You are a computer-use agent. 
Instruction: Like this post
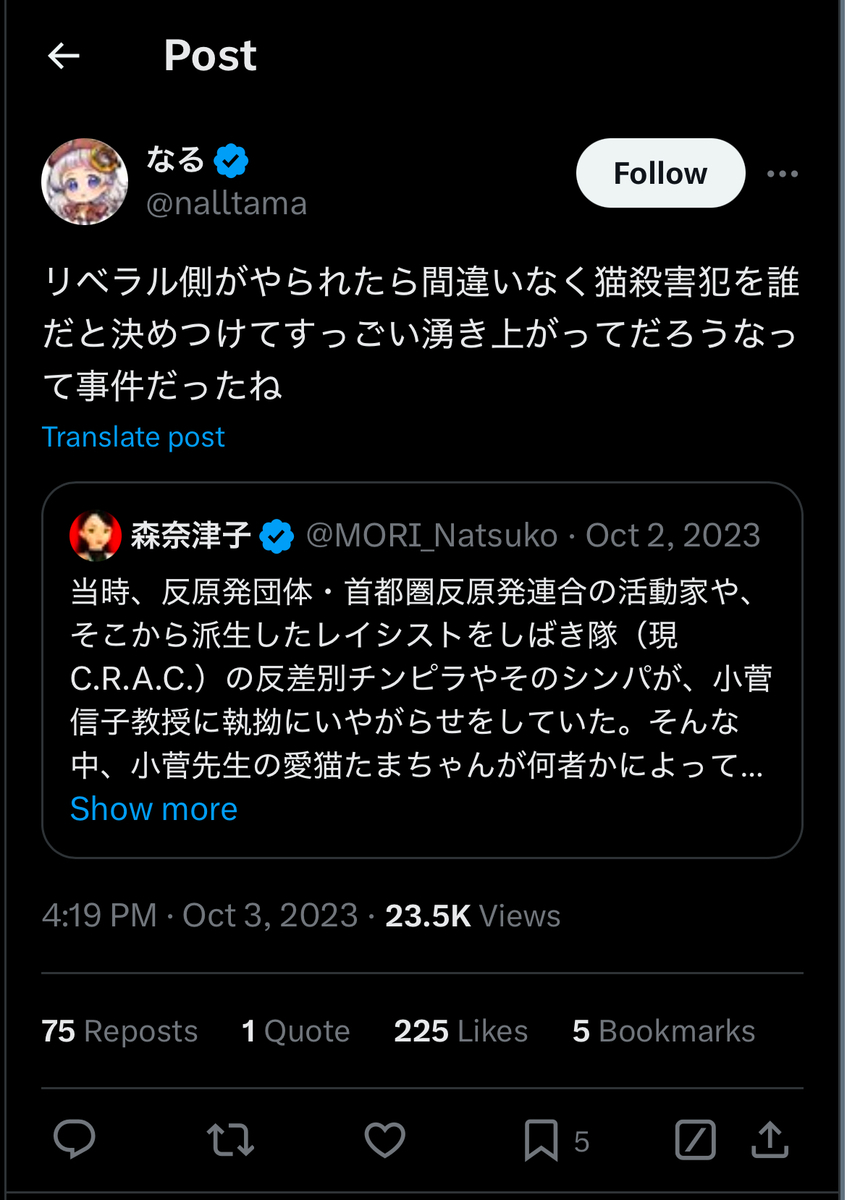pos(384,1140)
